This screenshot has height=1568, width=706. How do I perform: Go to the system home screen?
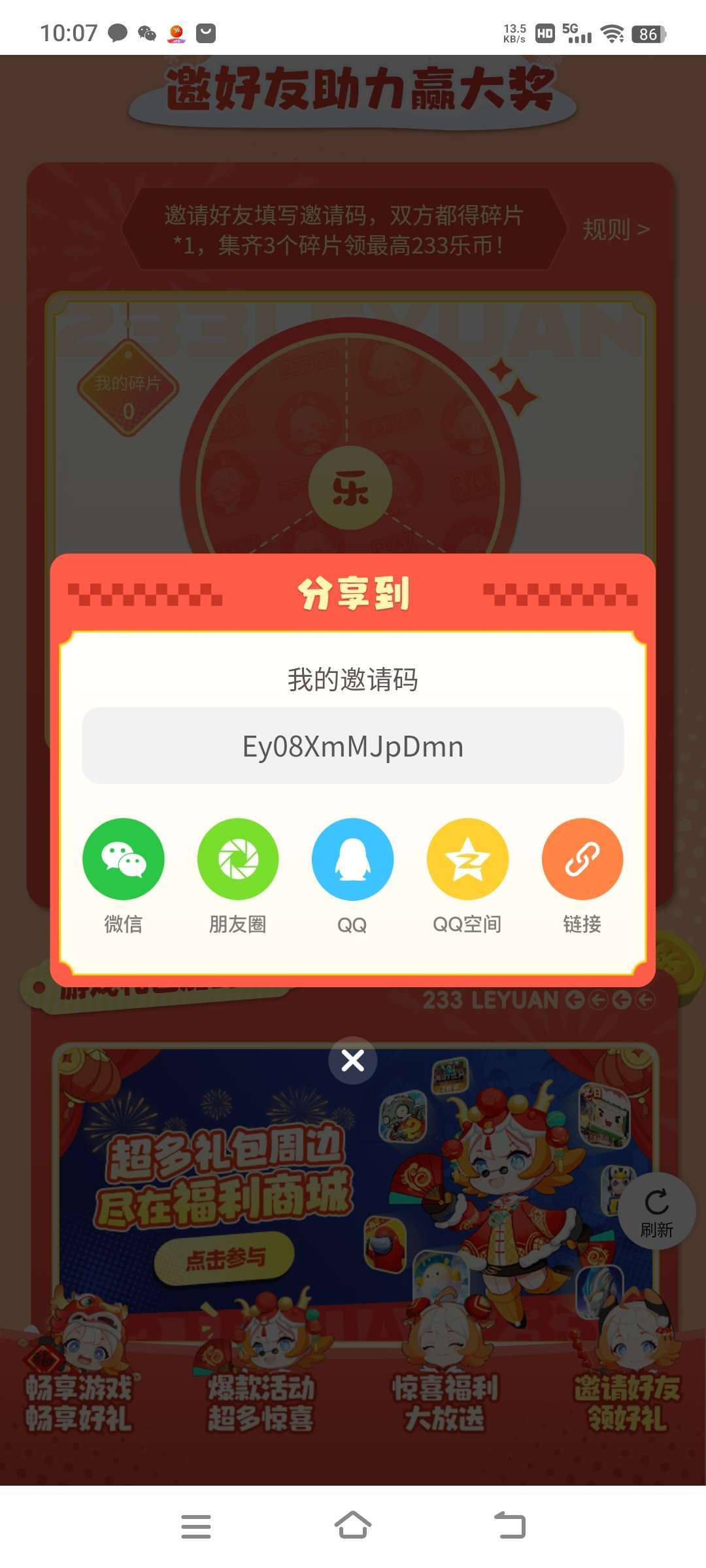[x=353, y=1526]
